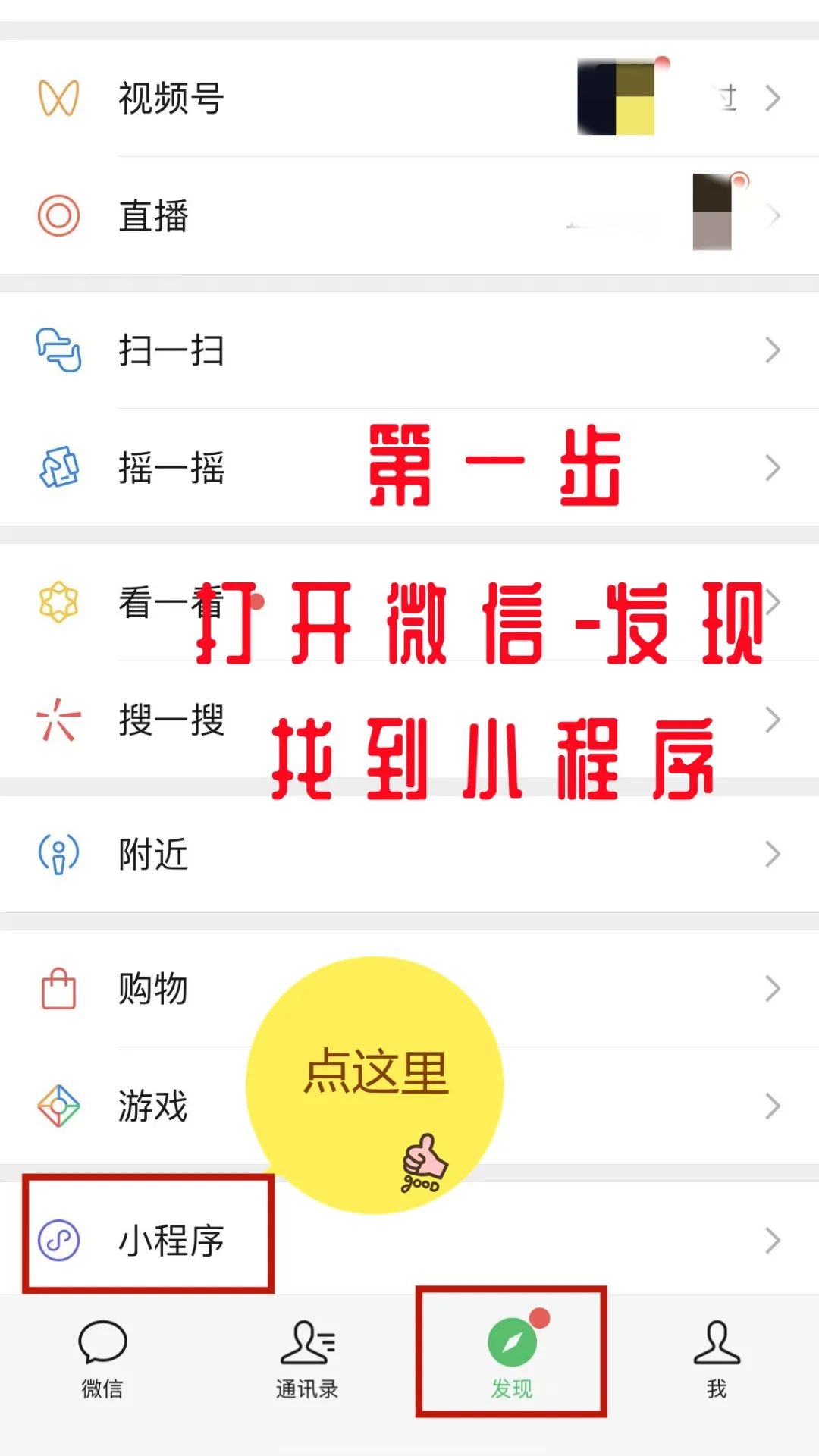Screen dimensions: 819x1456
Task: Switch to the 我 Me tab
Action: click(x=717, y=1359)
